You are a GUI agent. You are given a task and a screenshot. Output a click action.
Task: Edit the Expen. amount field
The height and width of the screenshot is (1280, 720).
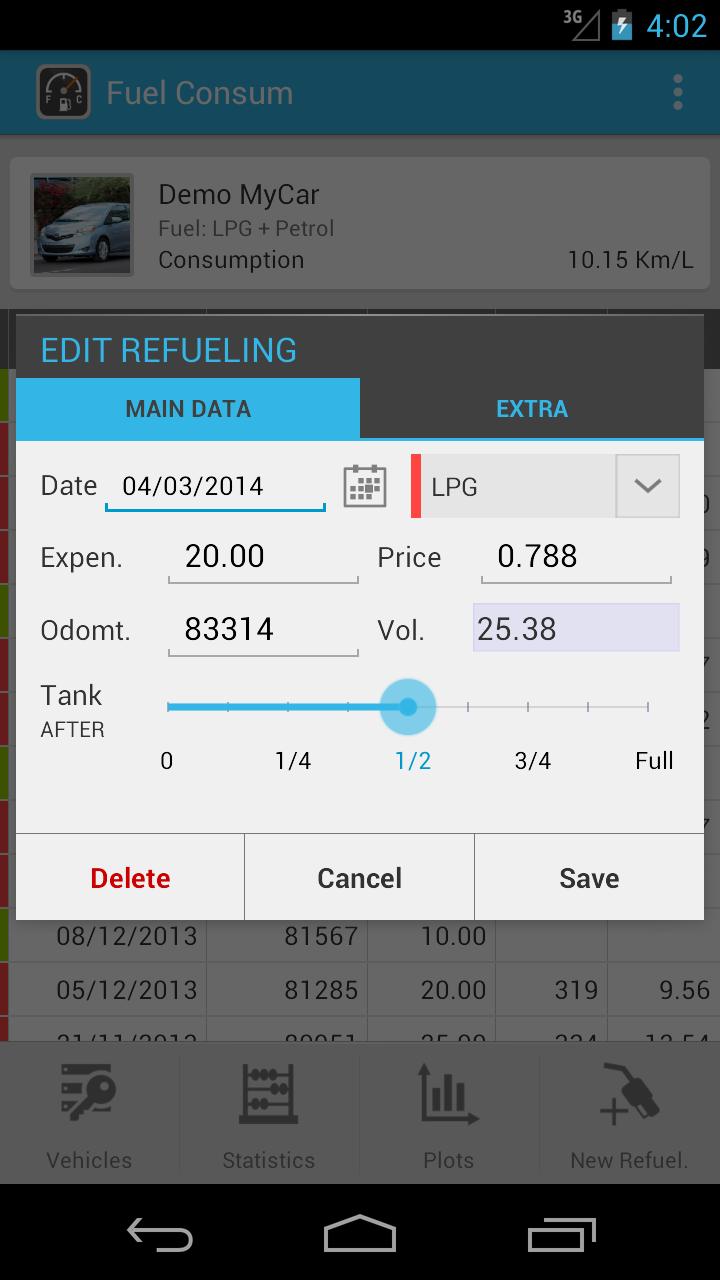pos(263,557)
